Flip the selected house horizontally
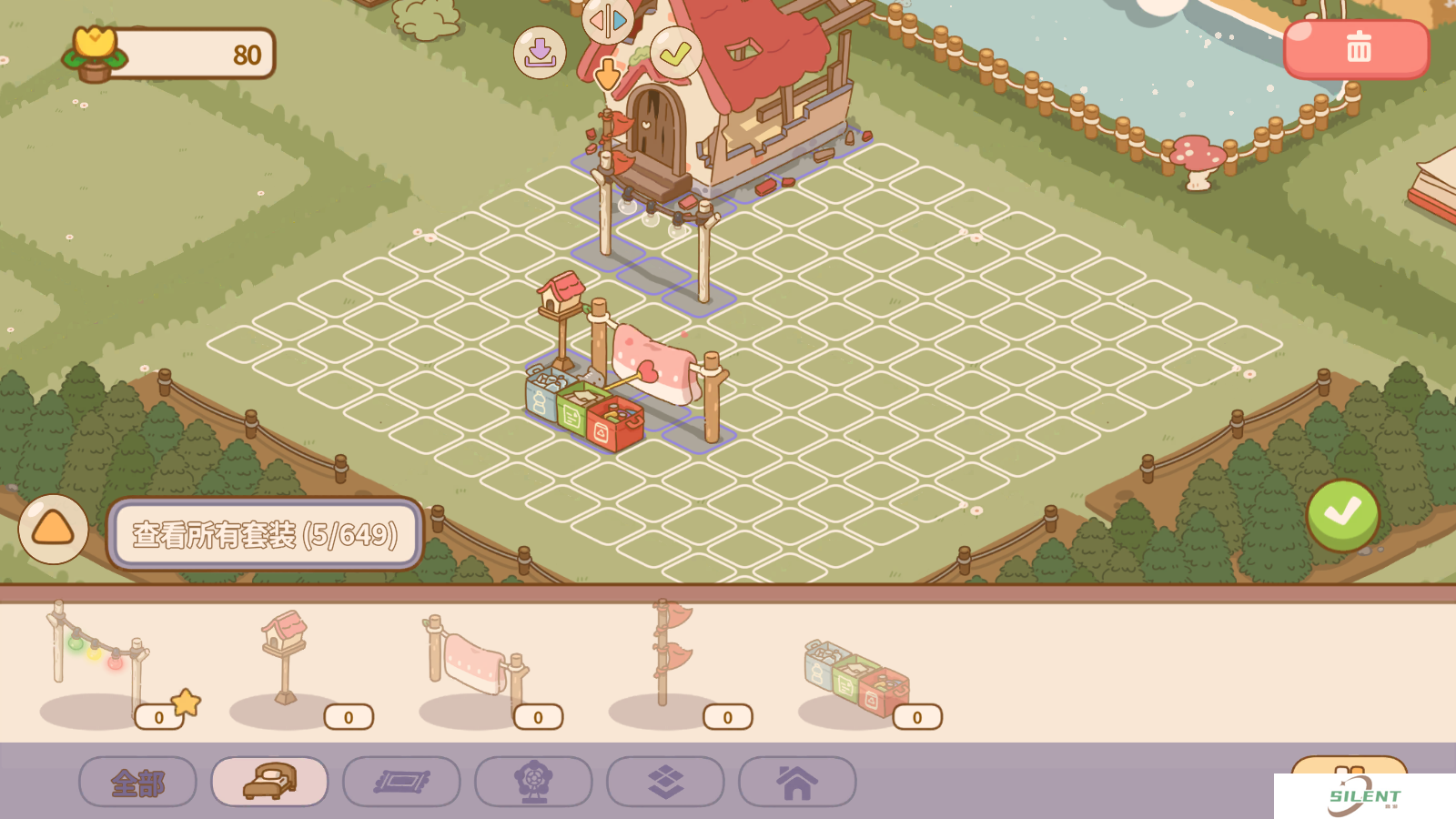The image size is (1456, 819). pyautogui.click(x=608, y=20)
